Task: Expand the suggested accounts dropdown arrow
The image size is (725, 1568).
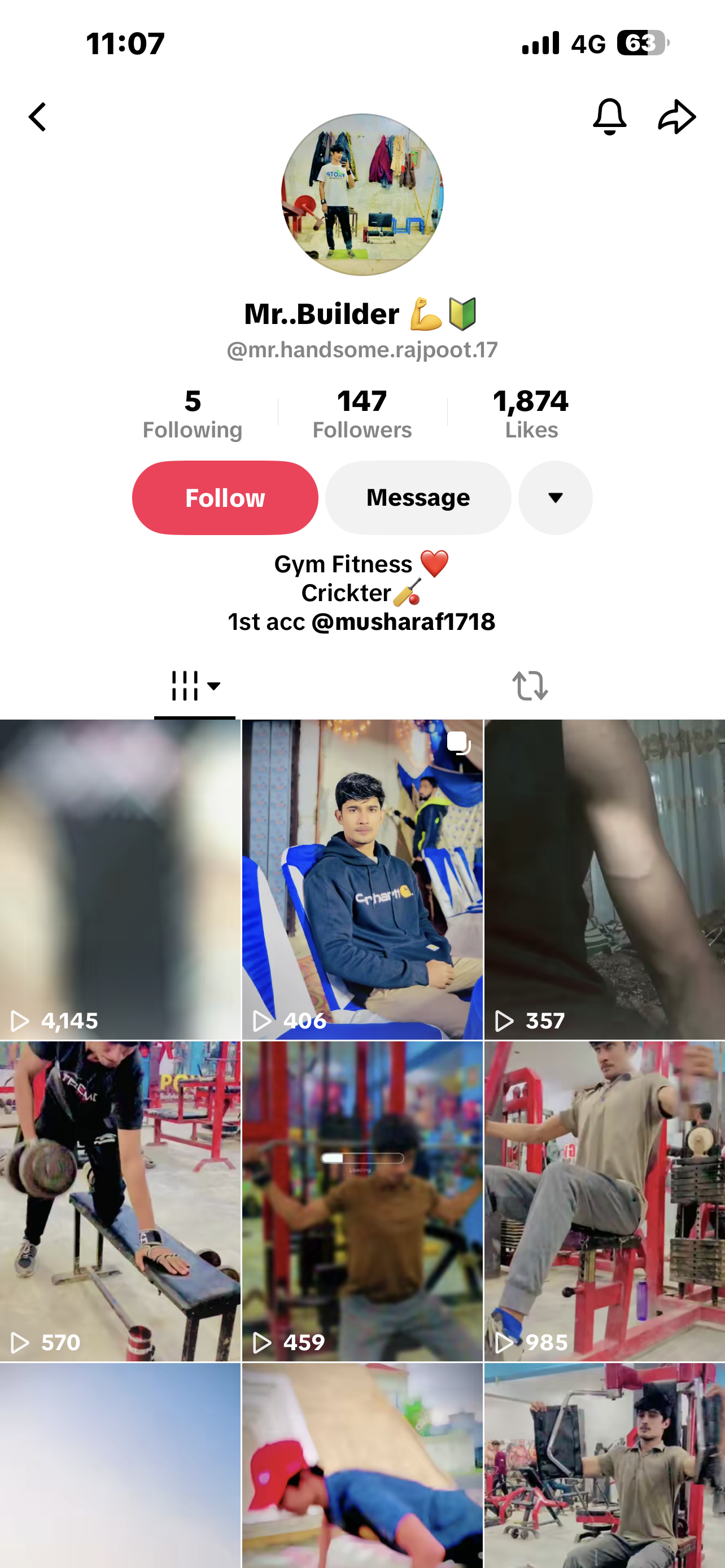Action: coord(555,498)
